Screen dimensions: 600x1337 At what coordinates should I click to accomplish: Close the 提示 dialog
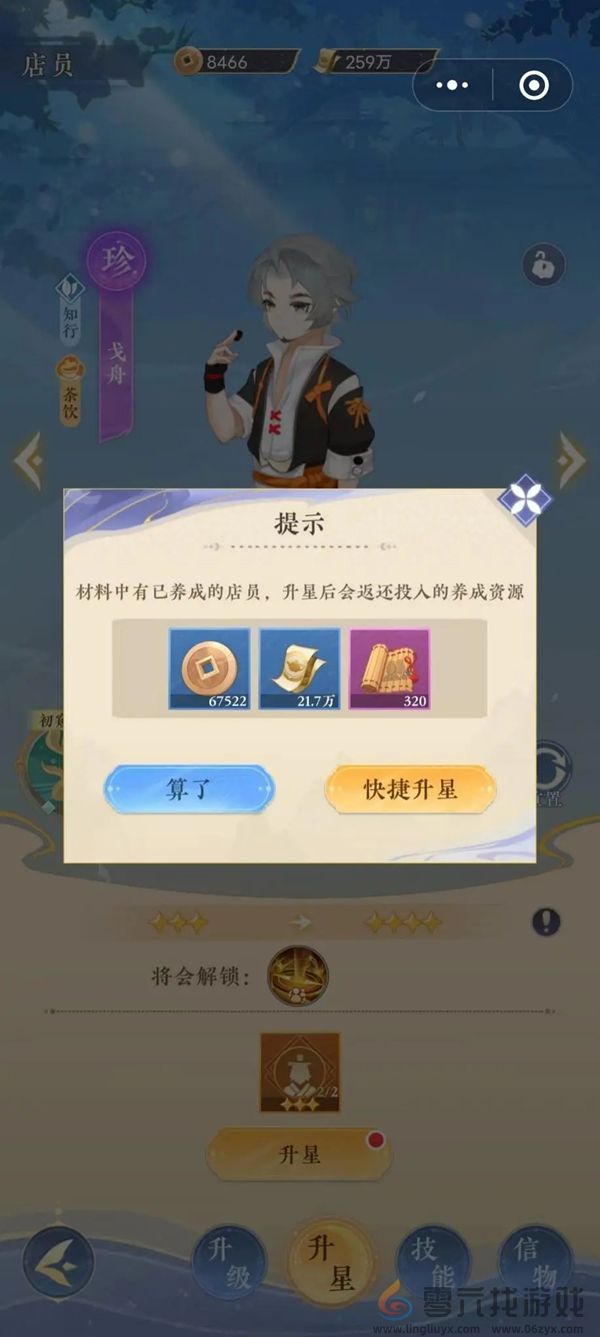pyautogui.click(x=525, y=500)
